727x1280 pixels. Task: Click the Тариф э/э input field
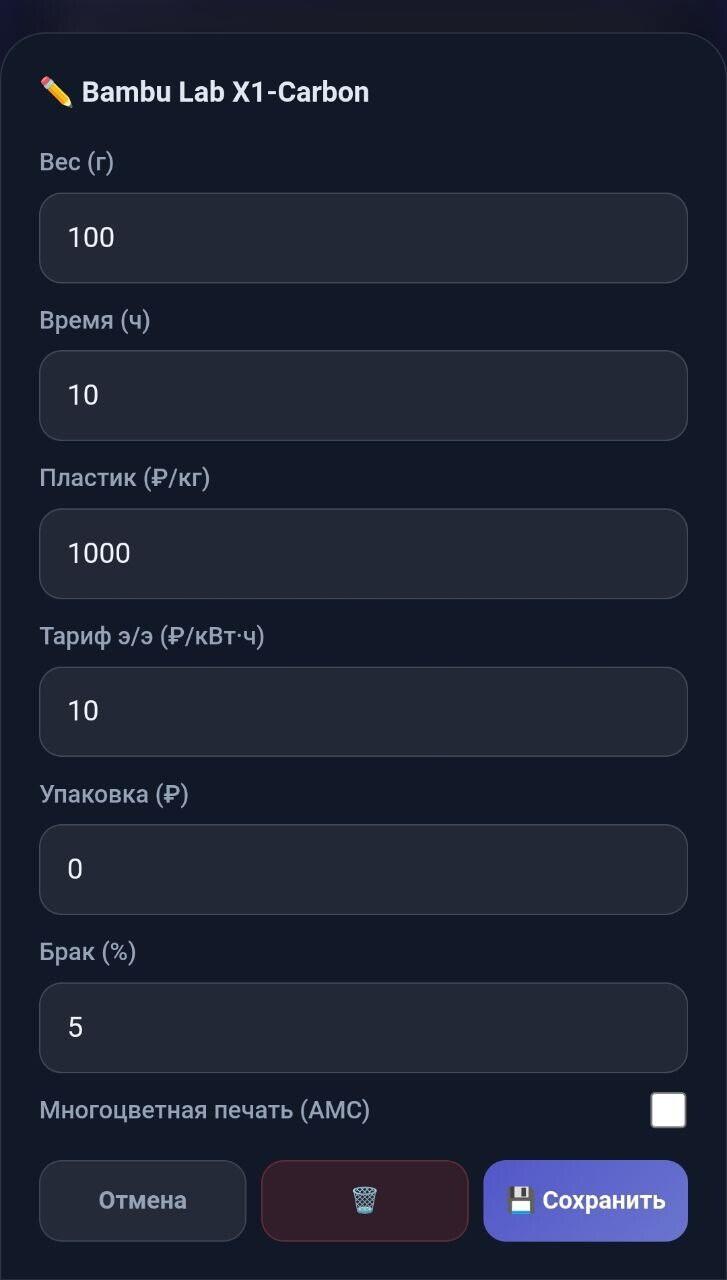(363, 711)
